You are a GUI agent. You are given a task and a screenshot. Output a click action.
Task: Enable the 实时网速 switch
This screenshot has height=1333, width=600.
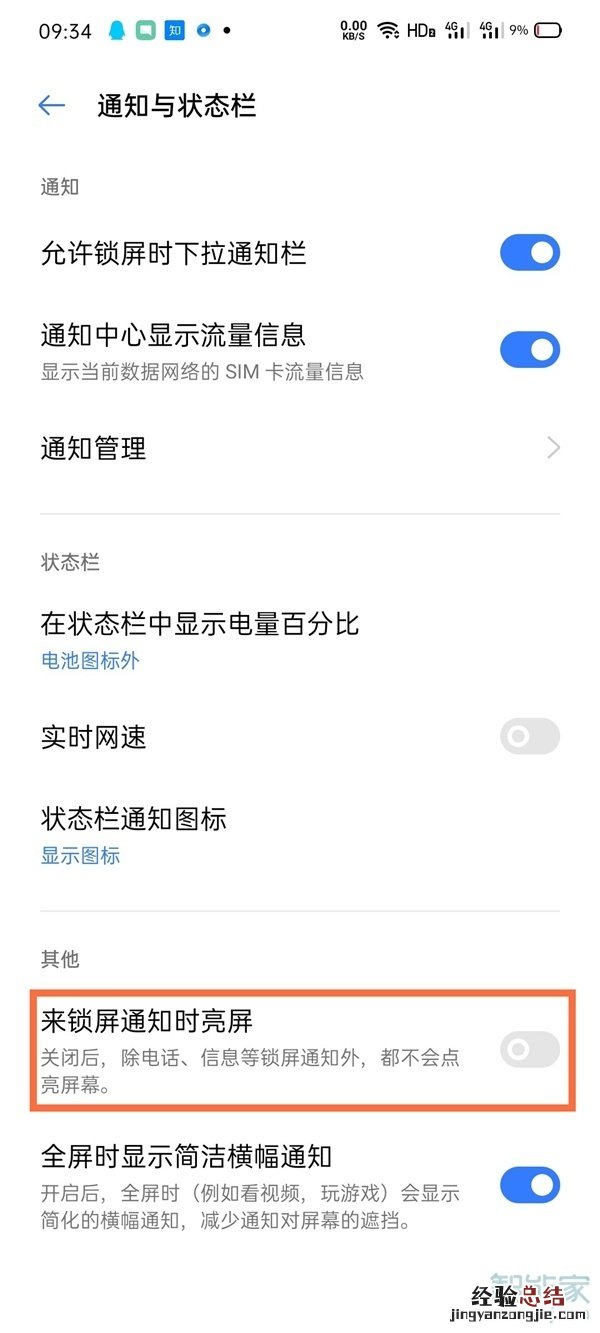point(529,738)
